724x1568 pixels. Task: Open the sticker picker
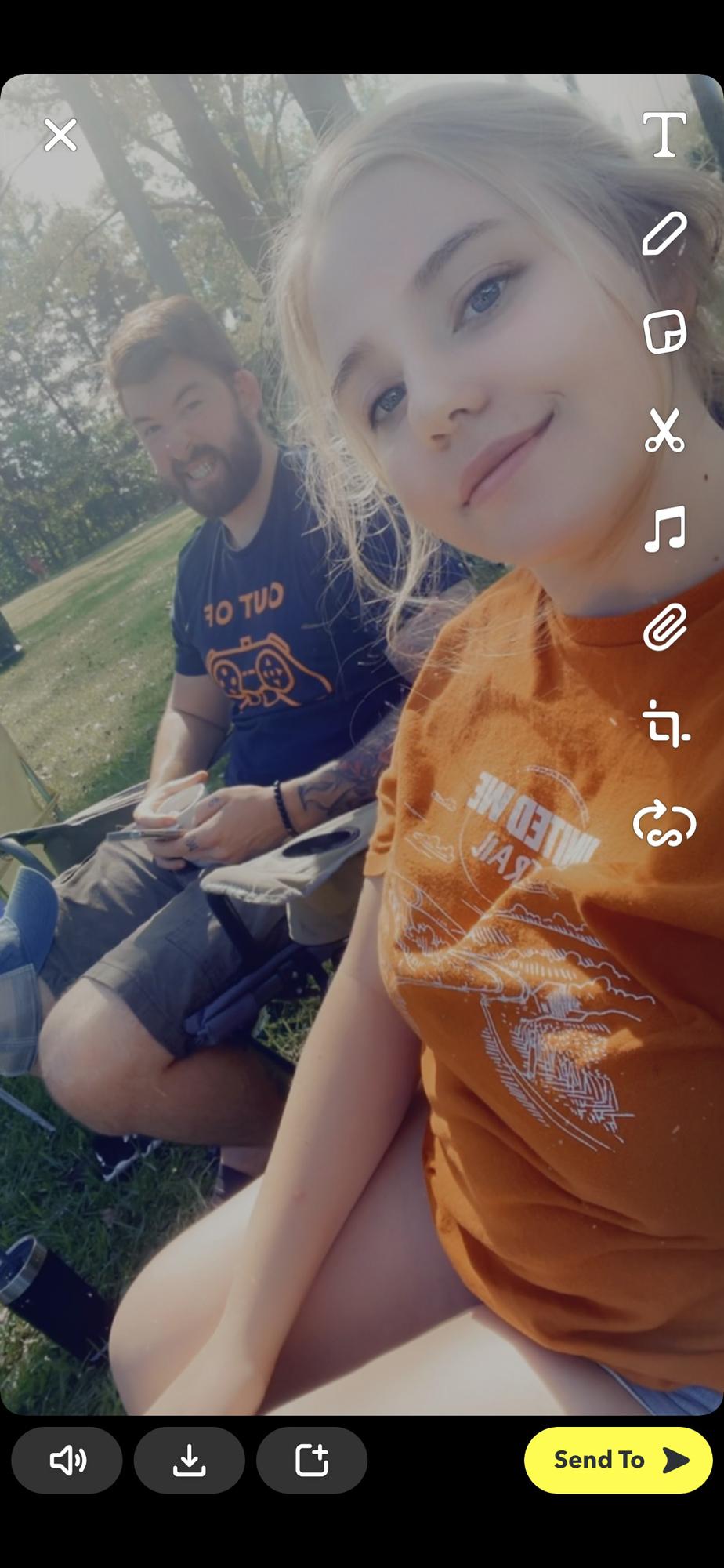pos(664,332)
